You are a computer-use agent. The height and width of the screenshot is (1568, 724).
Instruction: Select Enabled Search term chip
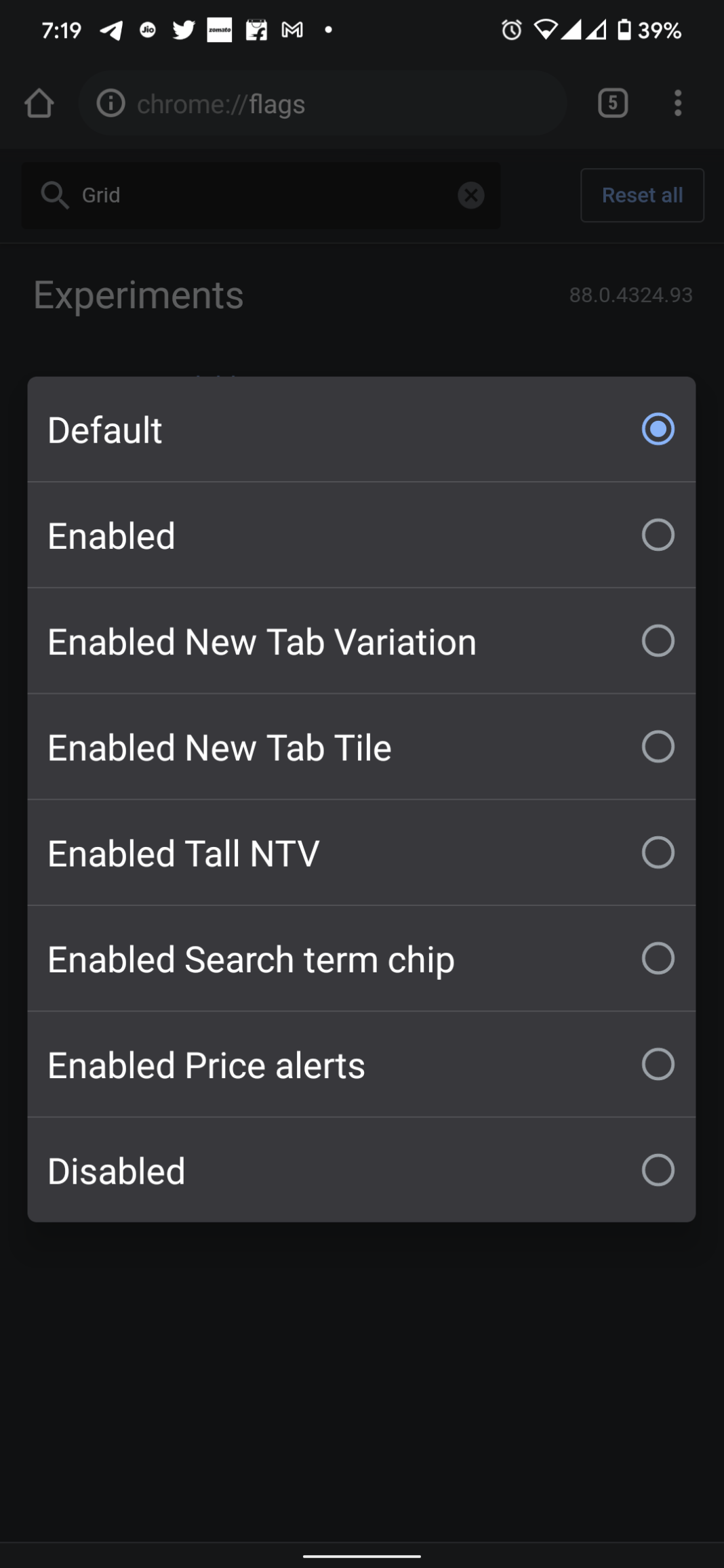(x=361, y=958)
